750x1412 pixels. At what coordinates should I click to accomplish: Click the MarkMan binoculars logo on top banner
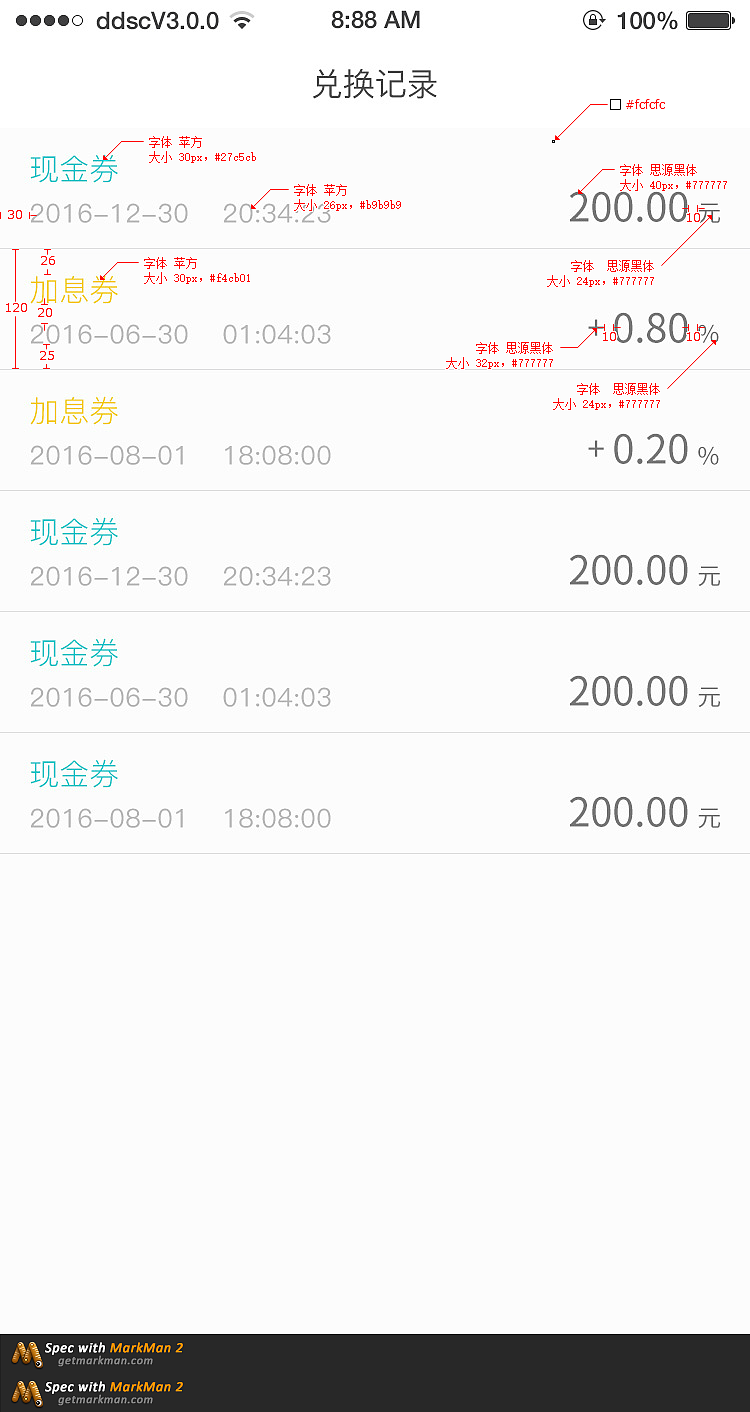pyautogui.click(x=27, y=1353)
